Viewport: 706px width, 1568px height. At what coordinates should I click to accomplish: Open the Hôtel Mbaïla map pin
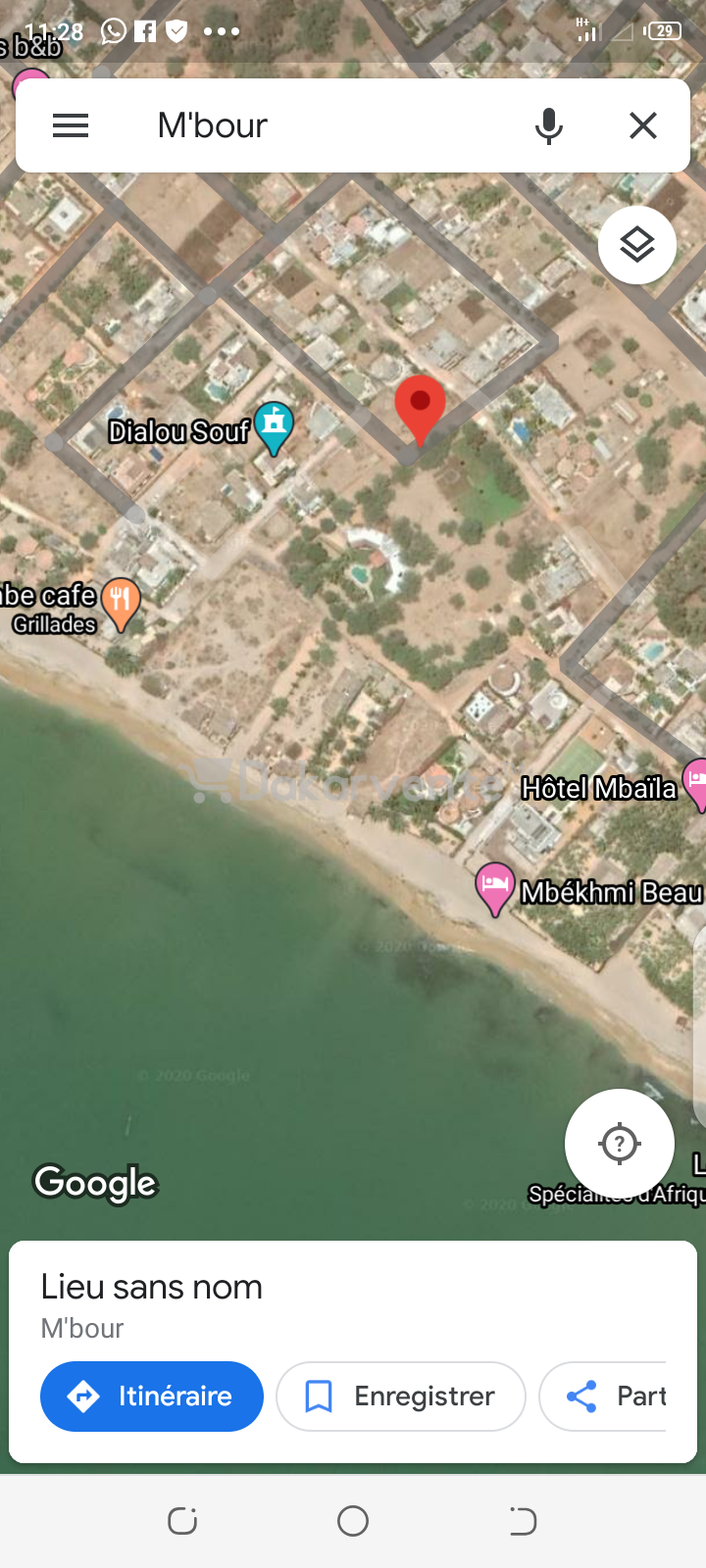click(x=695, y=784)
